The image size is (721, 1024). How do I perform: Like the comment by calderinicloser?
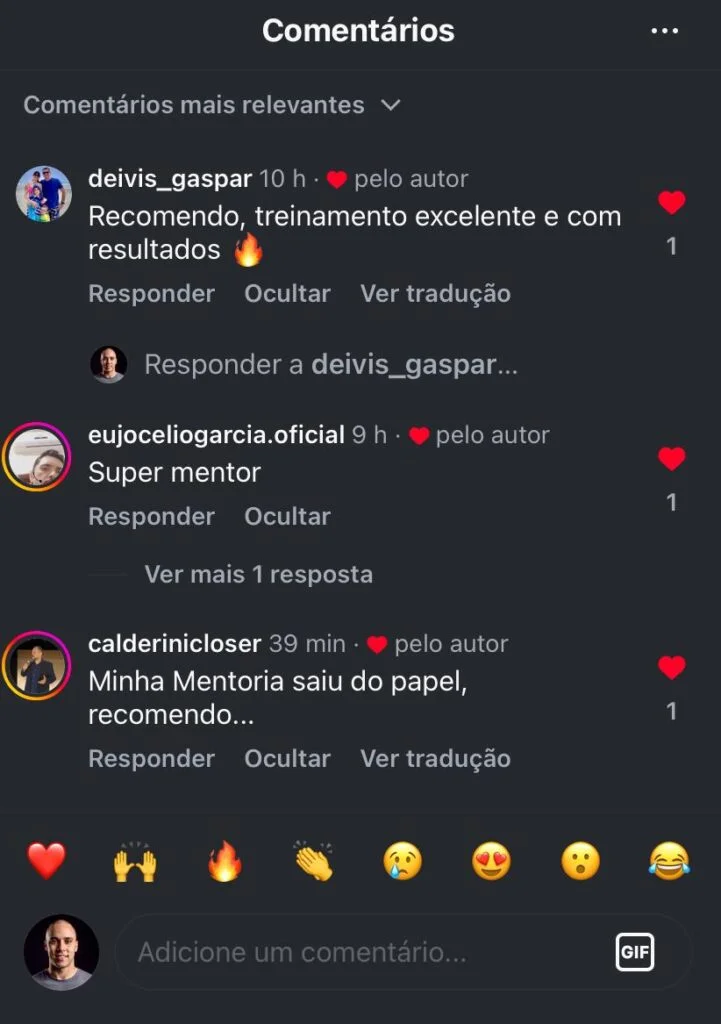coord(672,667)
